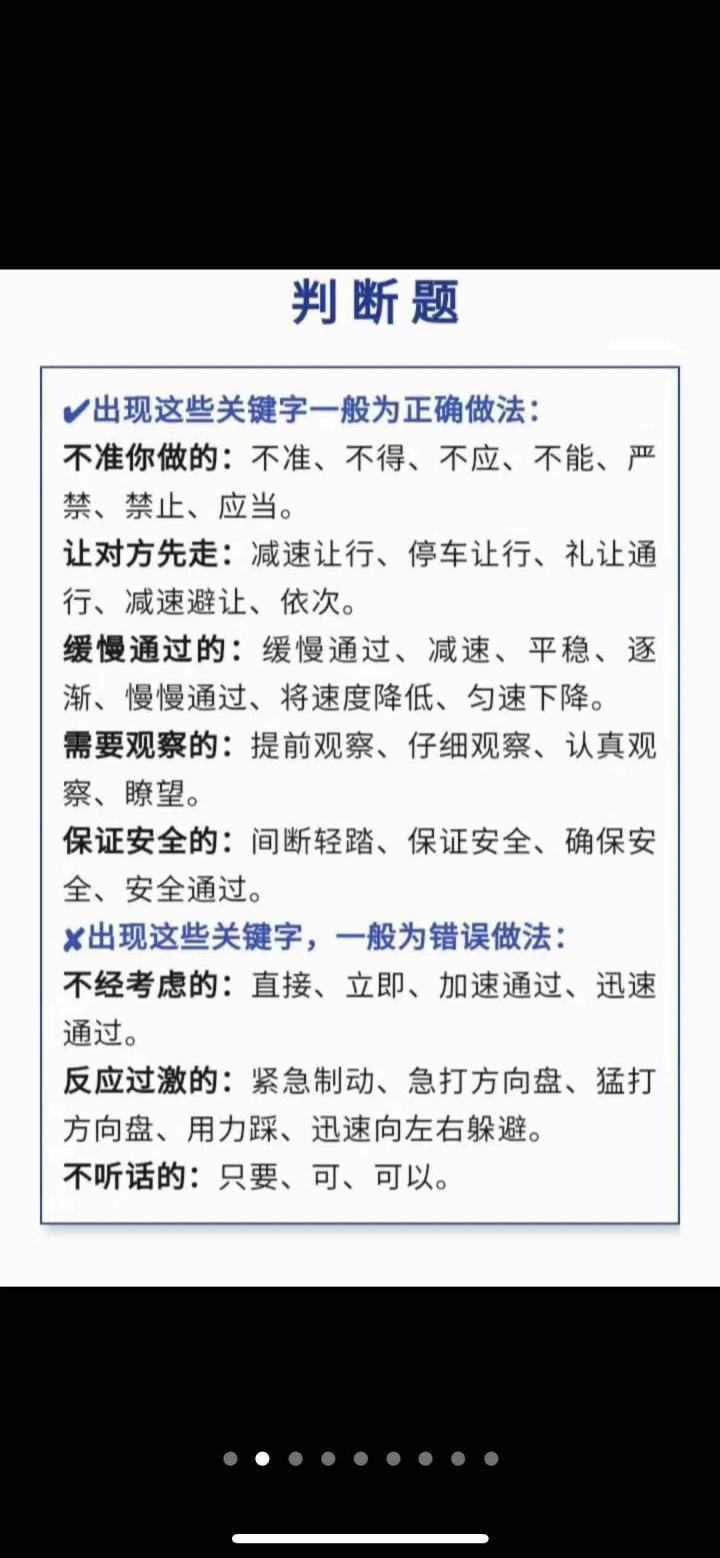
Task: Tap the 判断题 picture in the viewer
Action: tap(360, 778)
